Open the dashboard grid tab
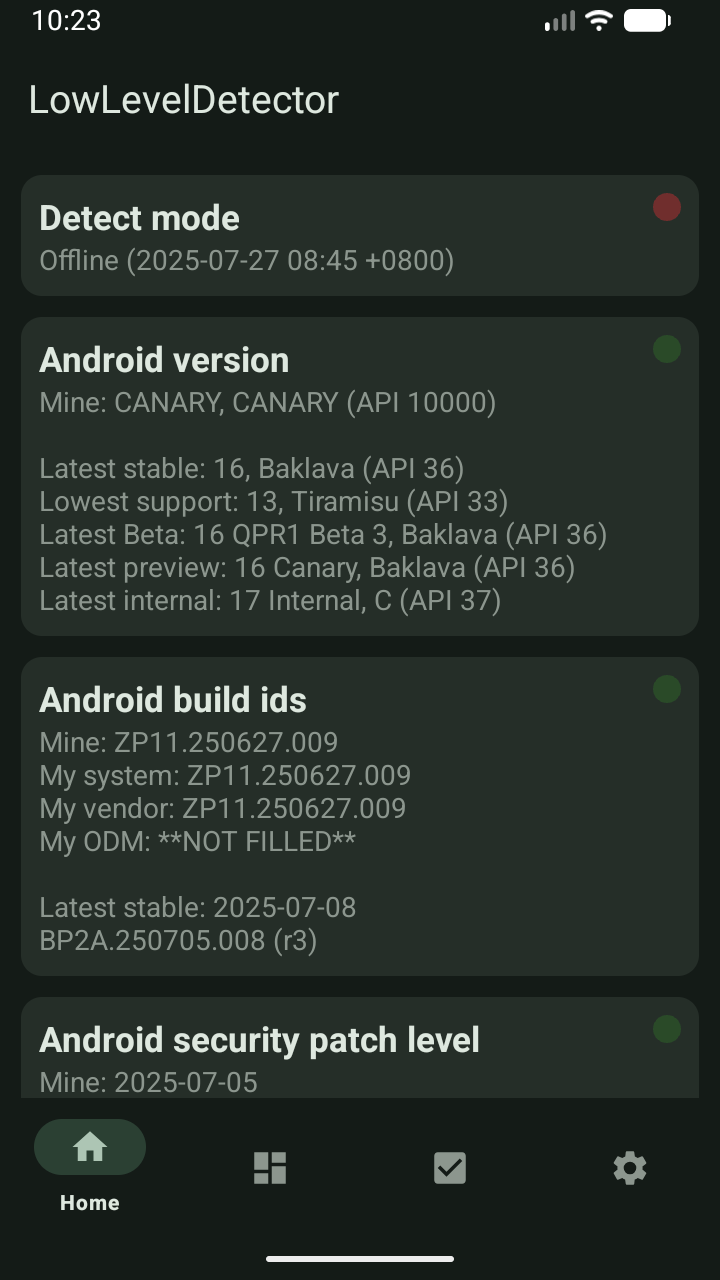 point(270,1167)
